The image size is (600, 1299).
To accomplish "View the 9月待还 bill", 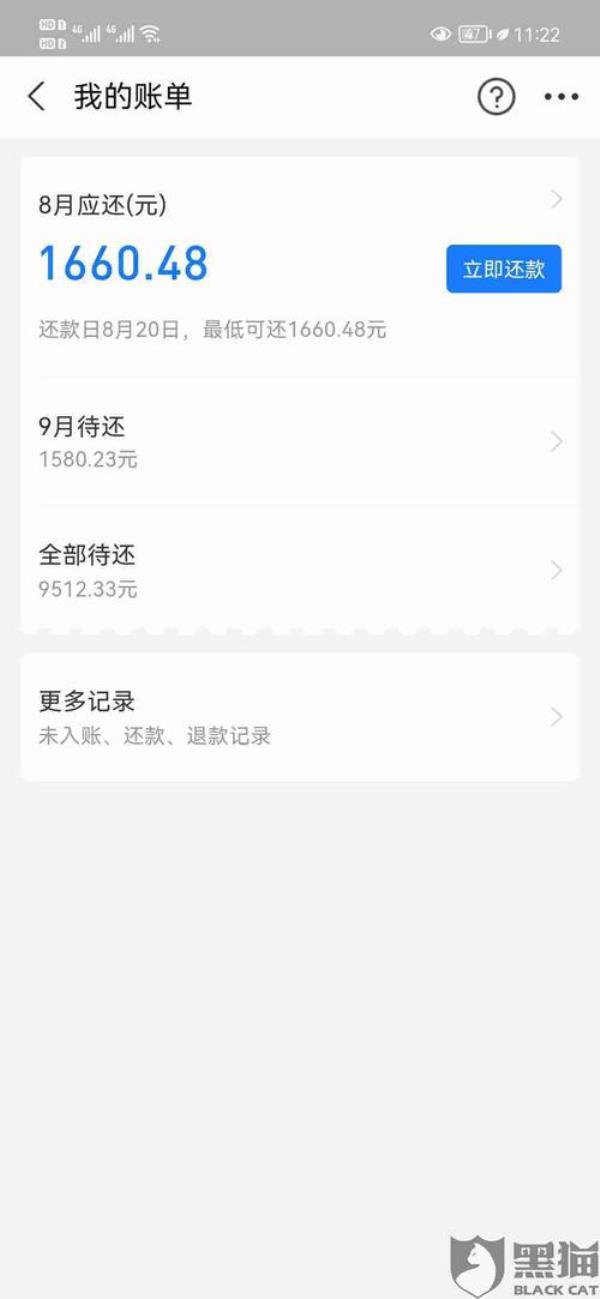I will point(300,441).
